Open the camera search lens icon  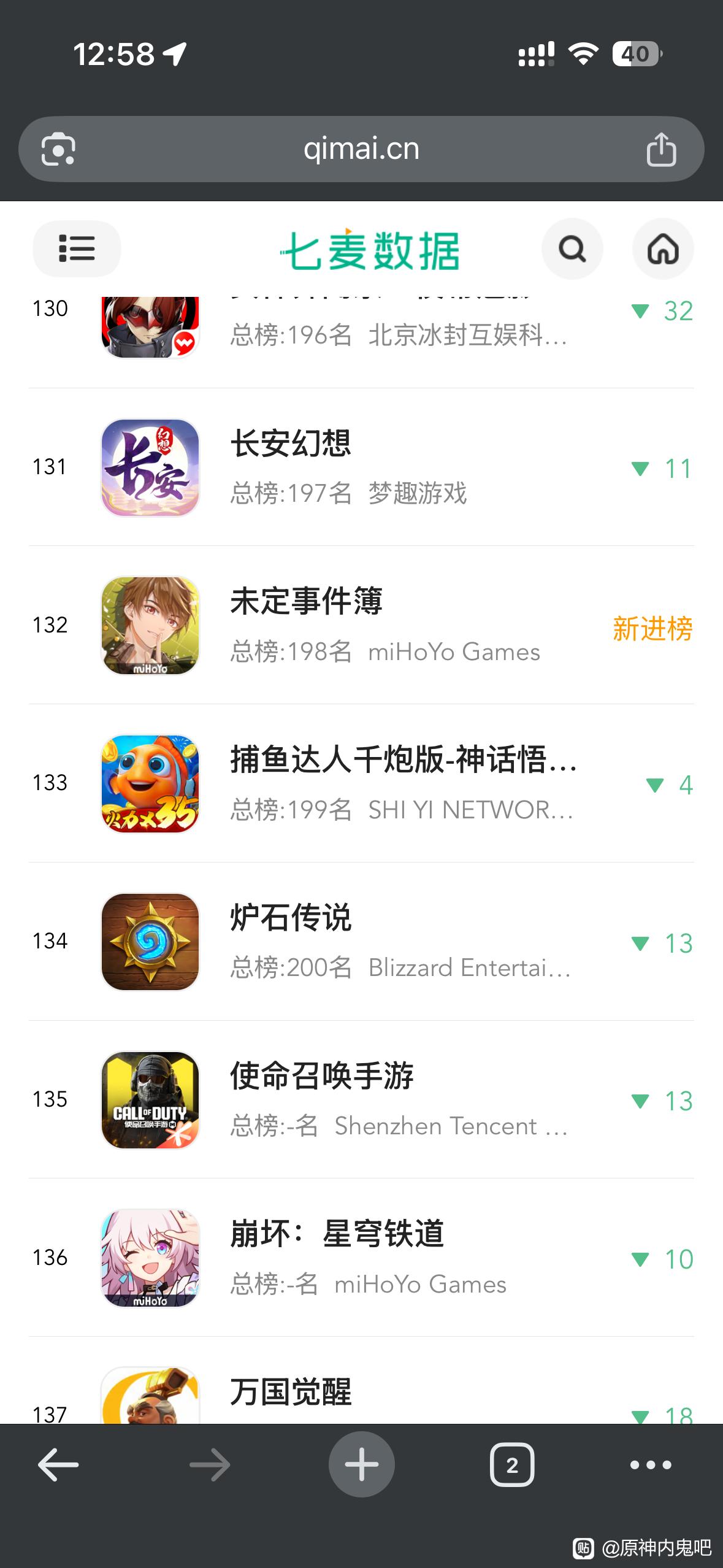[x=58, y=149]
